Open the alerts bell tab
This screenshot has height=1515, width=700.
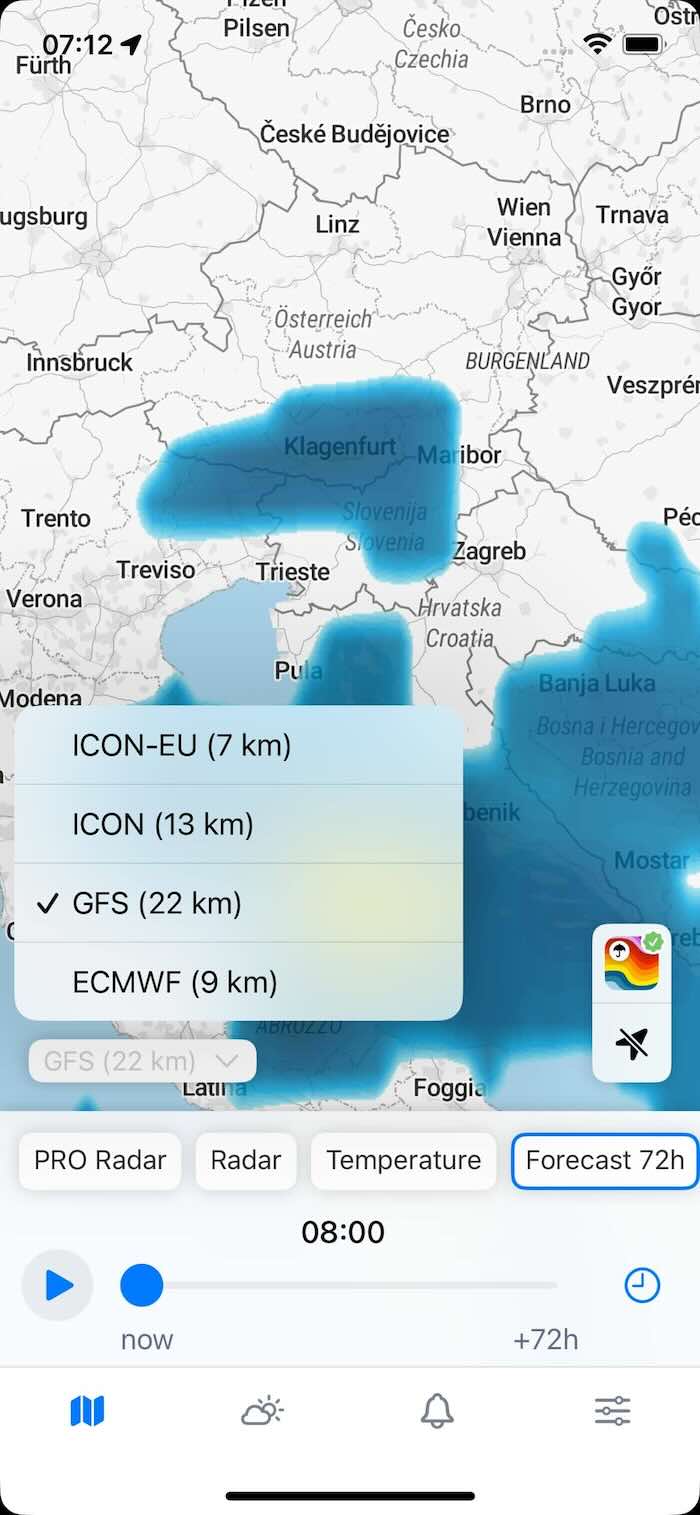[x=437, y=1411]
